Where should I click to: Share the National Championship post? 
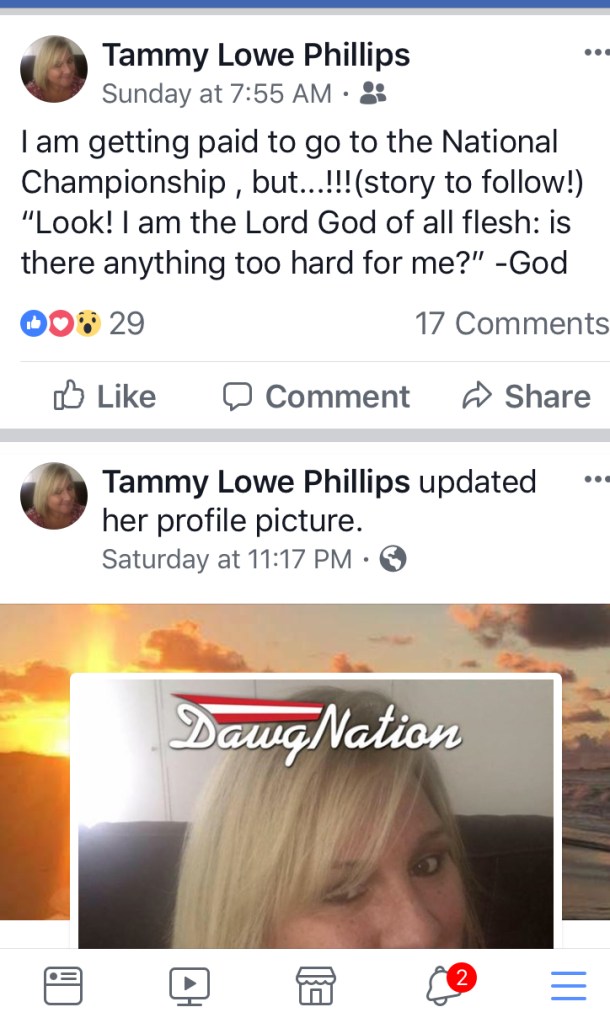pos(526,397)
